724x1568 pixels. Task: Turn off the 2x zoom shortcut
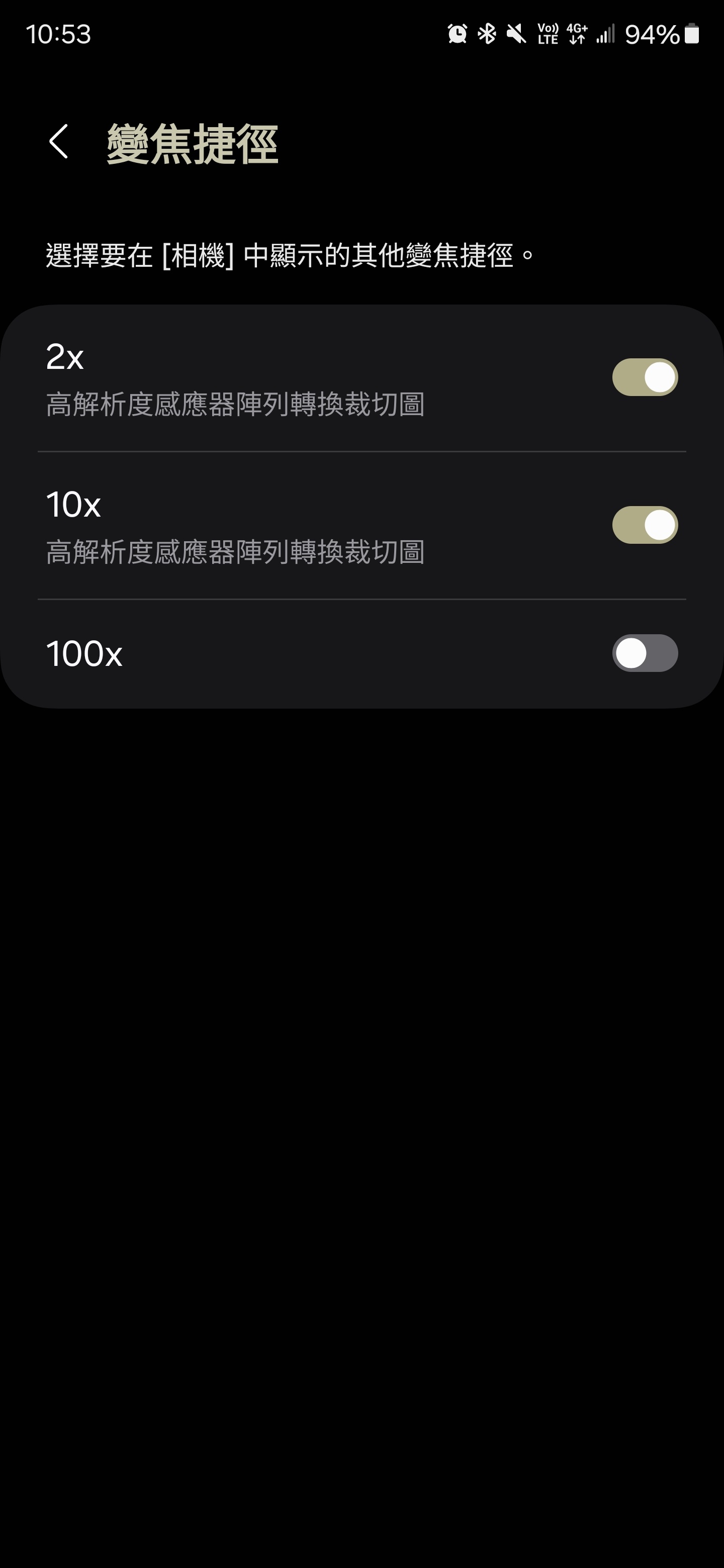click(644, 377)
